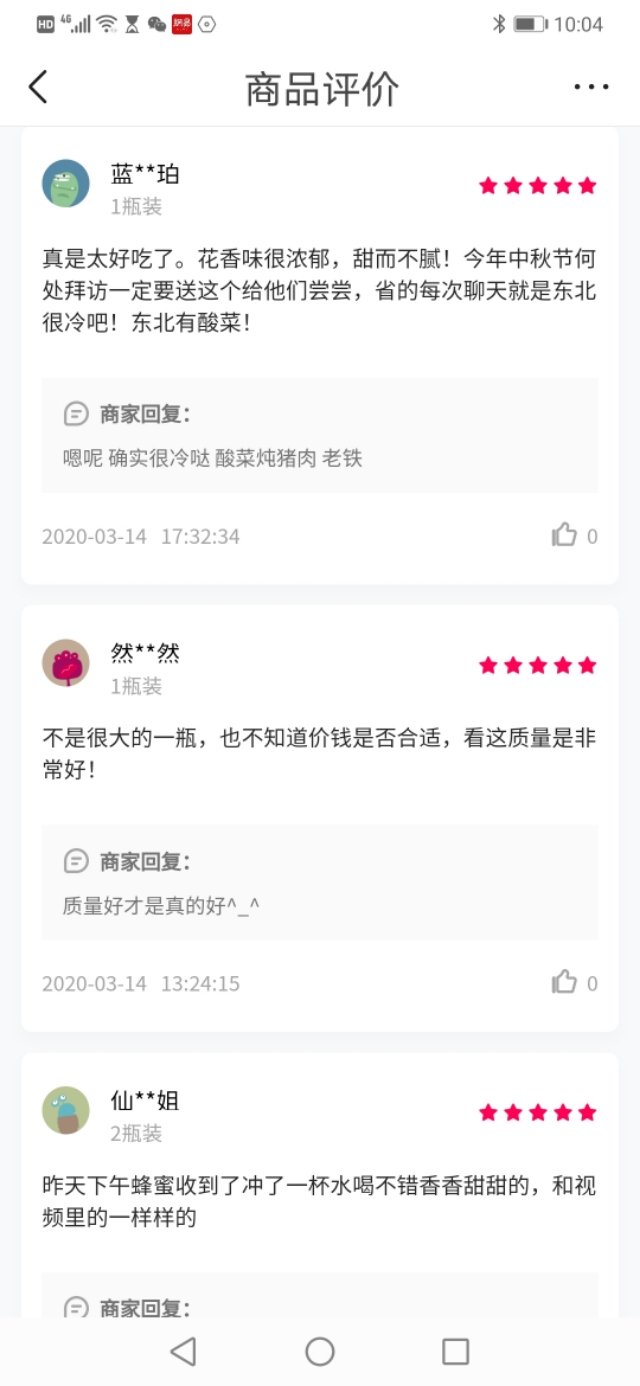Viewport: 640px width, 1386px height.
Task: Tap the system home button
Action: tap(320, 1352)
